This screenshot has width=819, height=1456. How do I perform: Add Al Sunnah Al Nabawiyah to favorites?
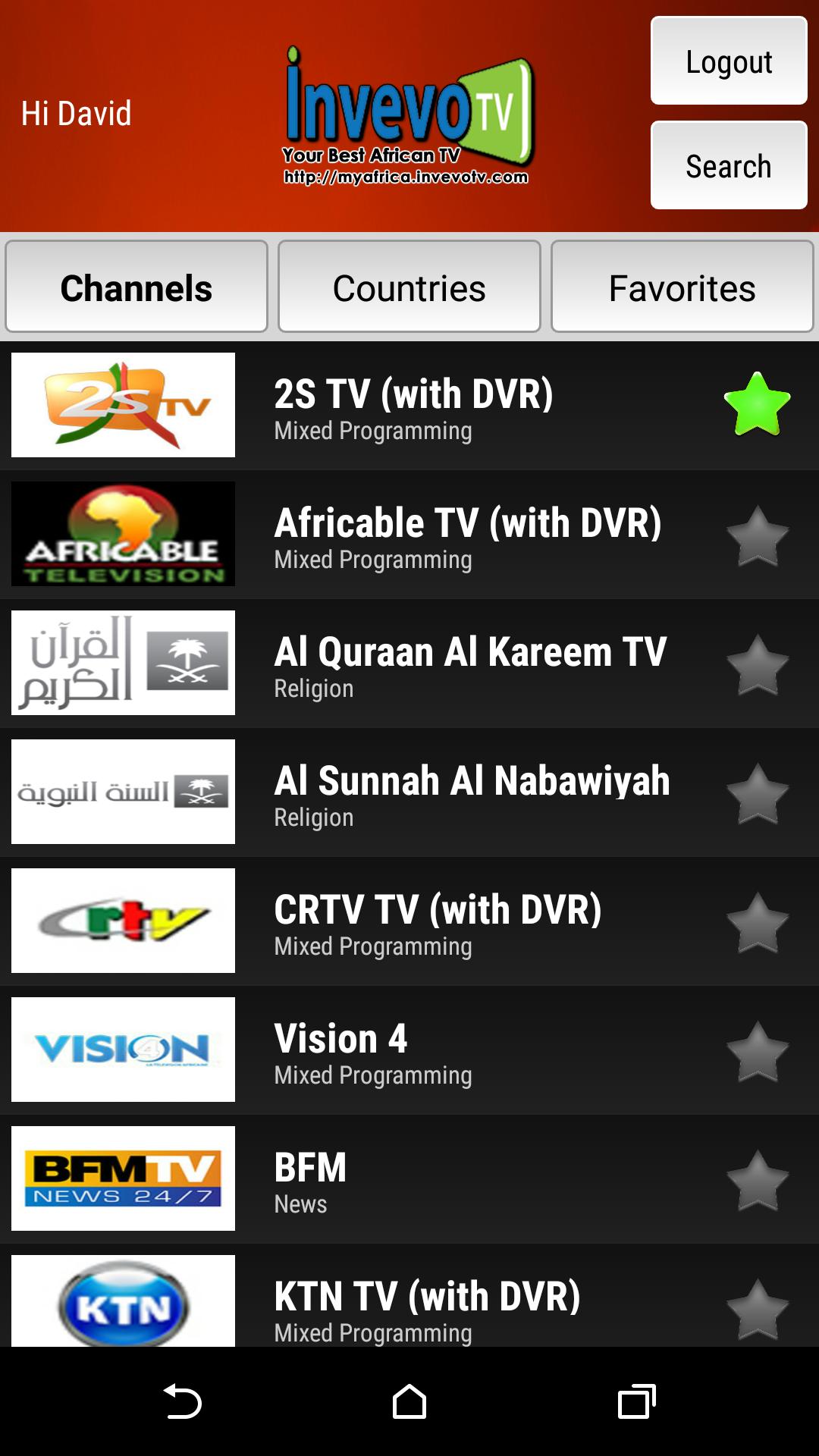pyautogui.click(x=757, y=793)
